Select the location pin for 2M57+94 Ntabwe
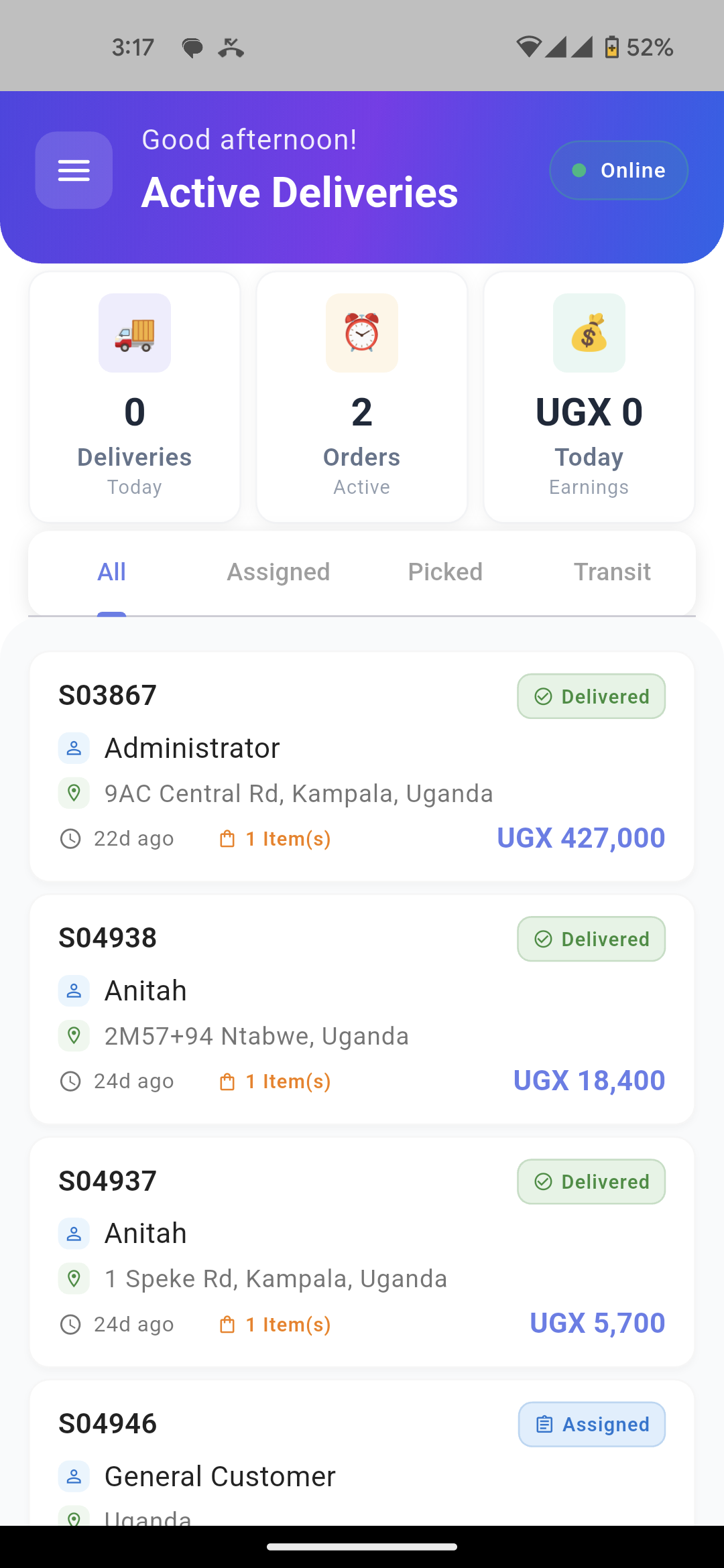The width and height of the screenshot is (724, 1568). 74,1035
